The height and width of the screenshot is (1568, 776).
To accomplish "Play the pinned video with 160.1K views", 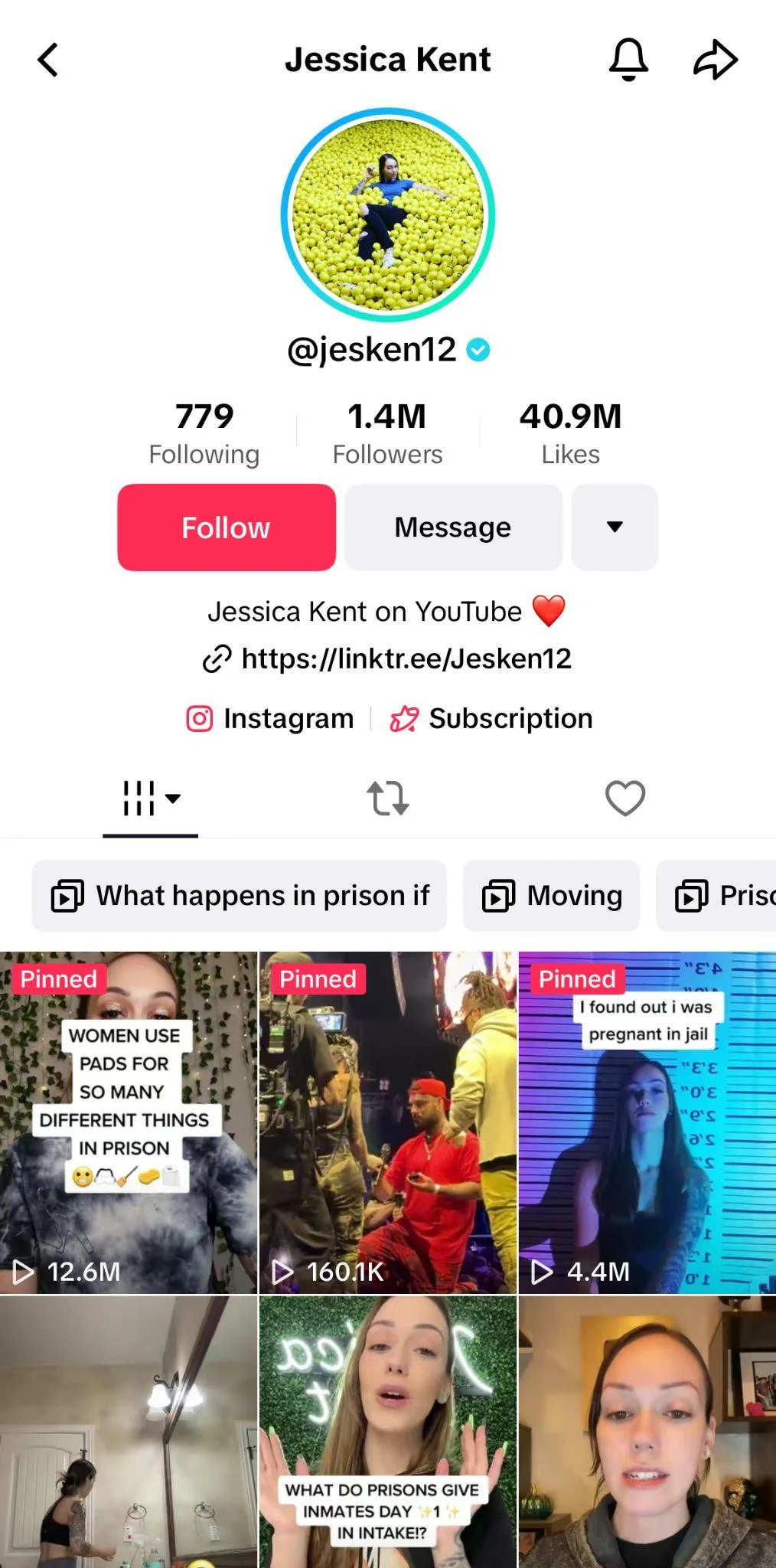I will [x=388, y=1122].
